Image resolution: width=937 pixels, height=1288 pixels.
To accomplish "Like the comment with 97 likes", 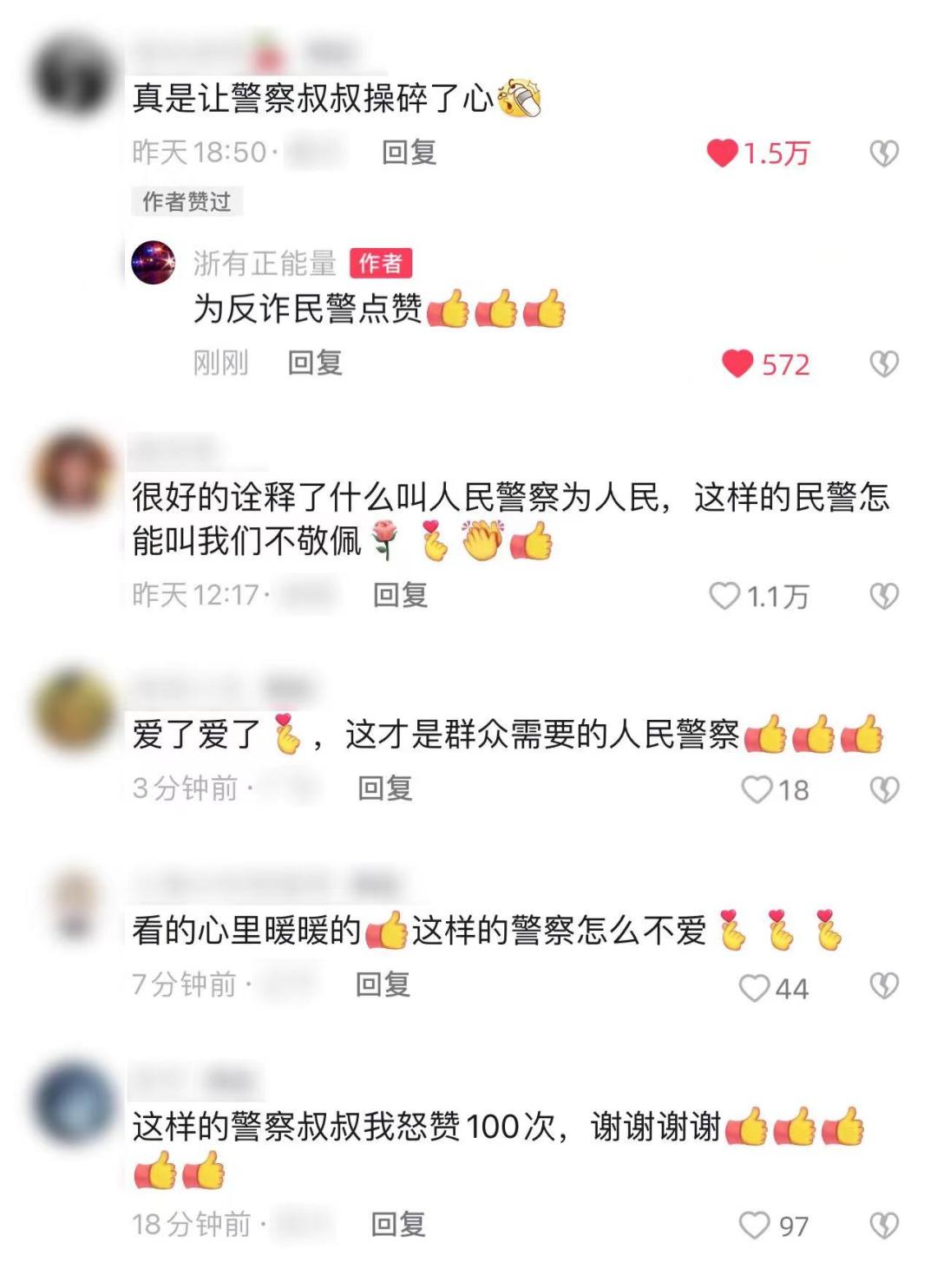I will 754,1226.
